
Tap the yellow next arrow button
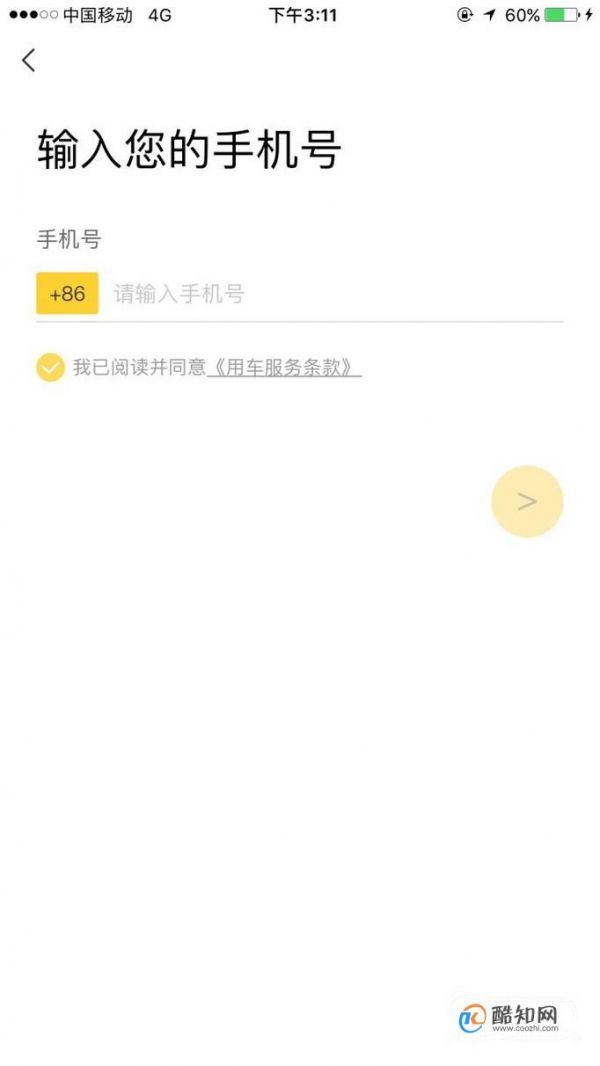coord(527,501)
